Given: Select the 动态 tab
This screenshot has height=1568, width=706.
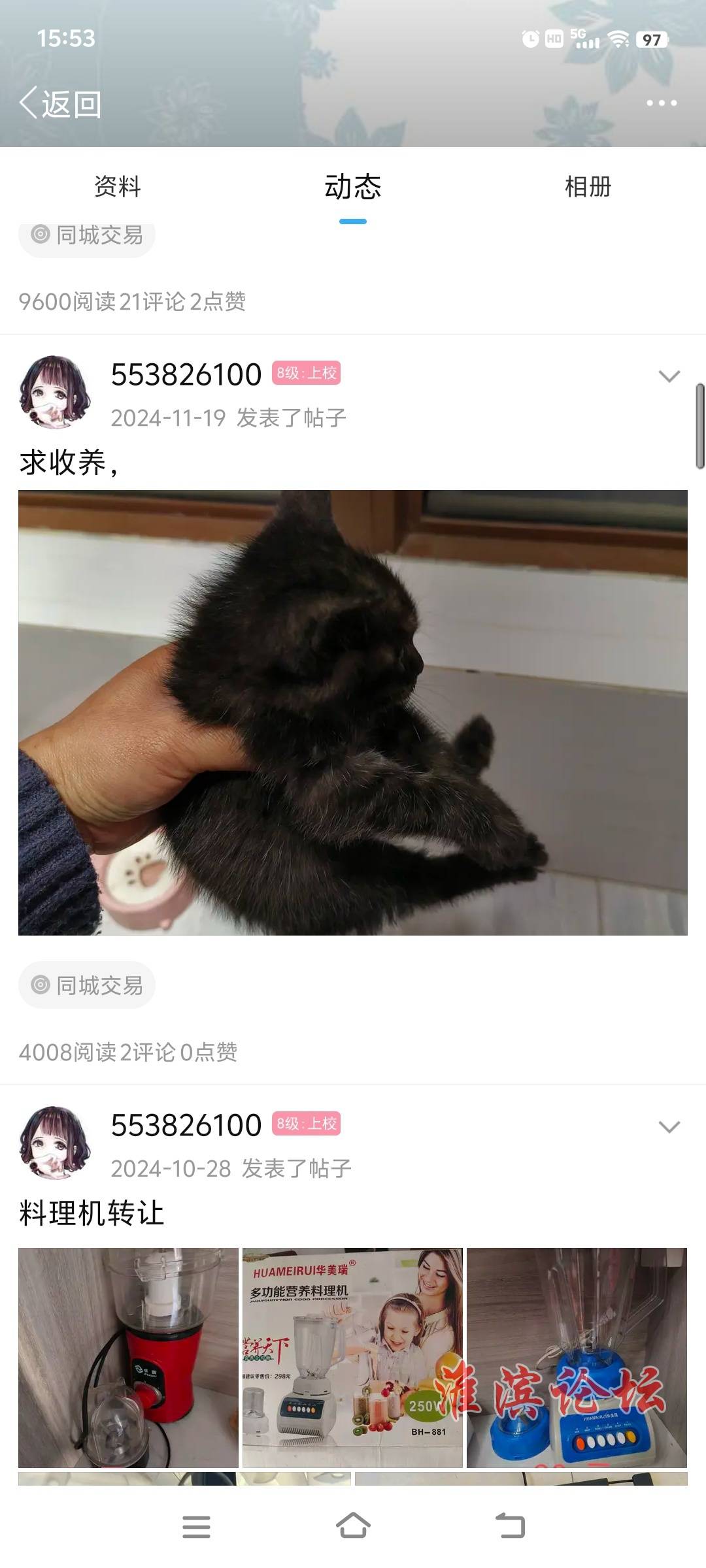Looking at the screenshot, I should [x=352, y=187].
